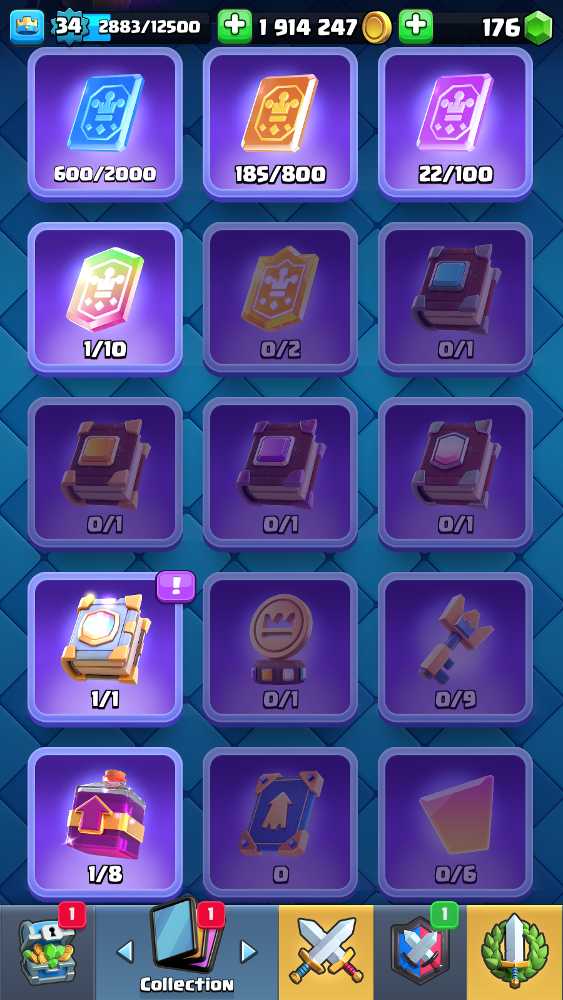This screenshot has width=563, height=1000.
Task: Open the player level 34 profile badge
Action: (x=66, y=27)
